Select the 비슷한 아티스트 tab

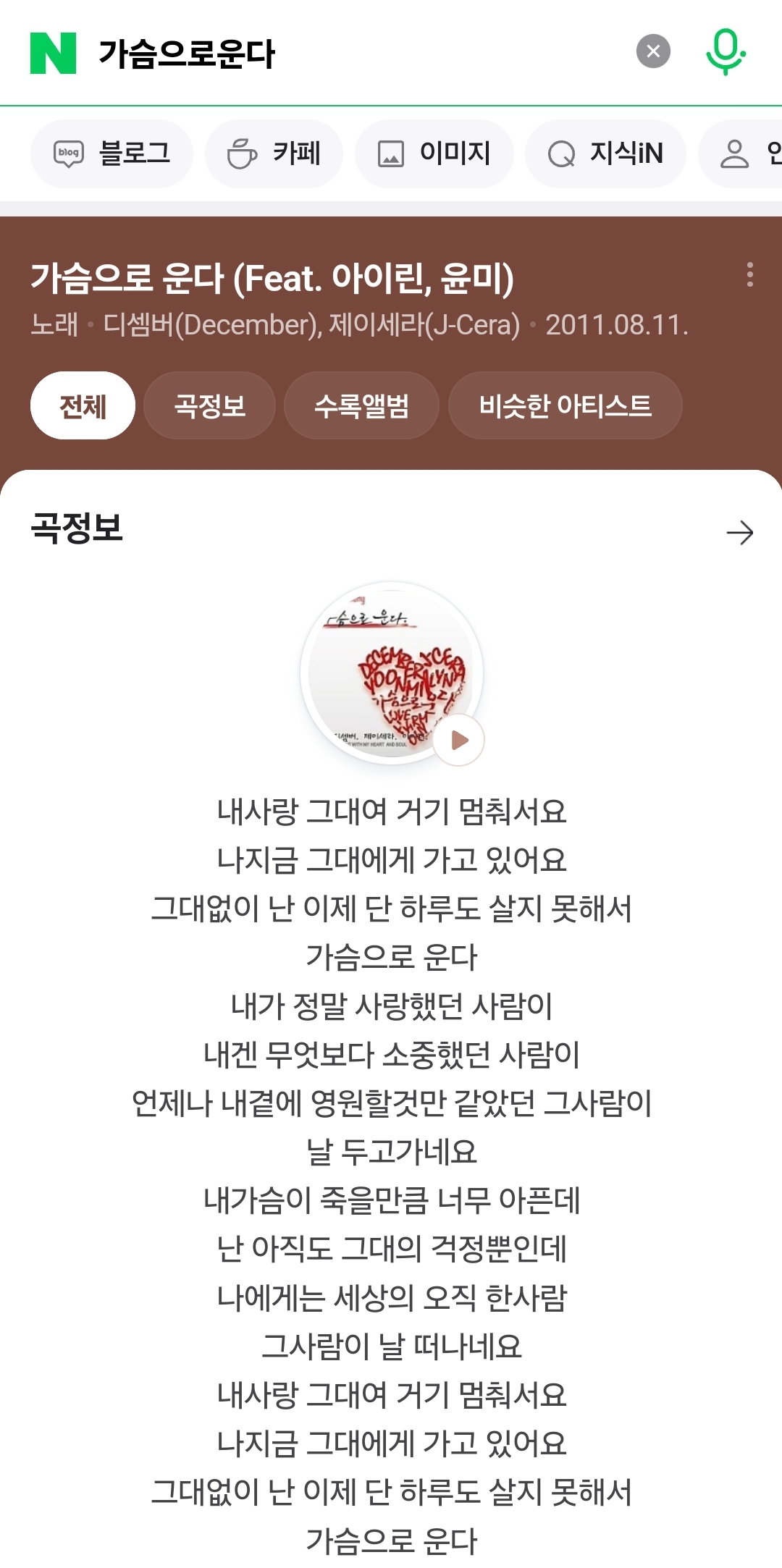[565, 405]
